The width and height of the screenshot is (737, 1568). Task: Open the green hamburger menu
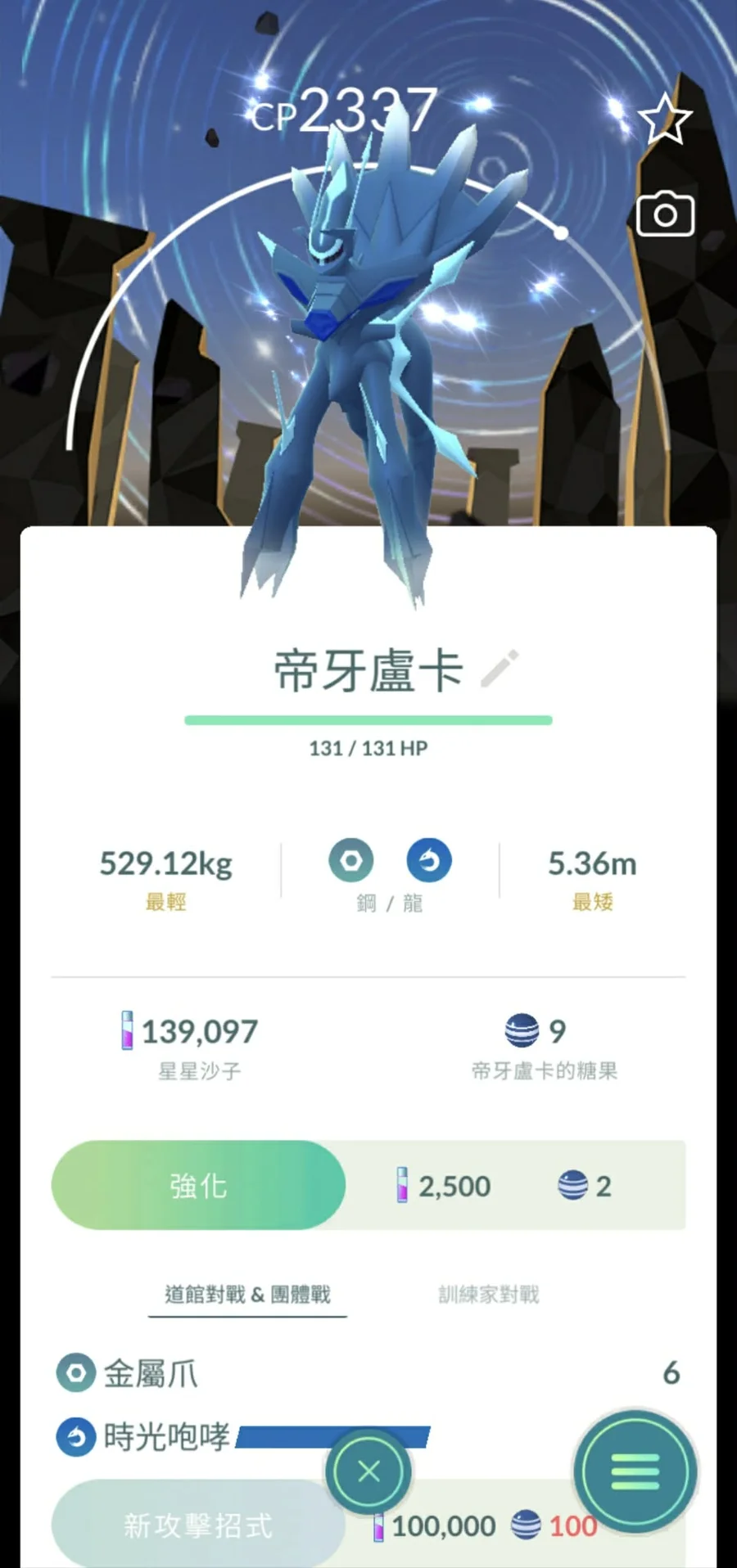click(x=635, y=1471)
